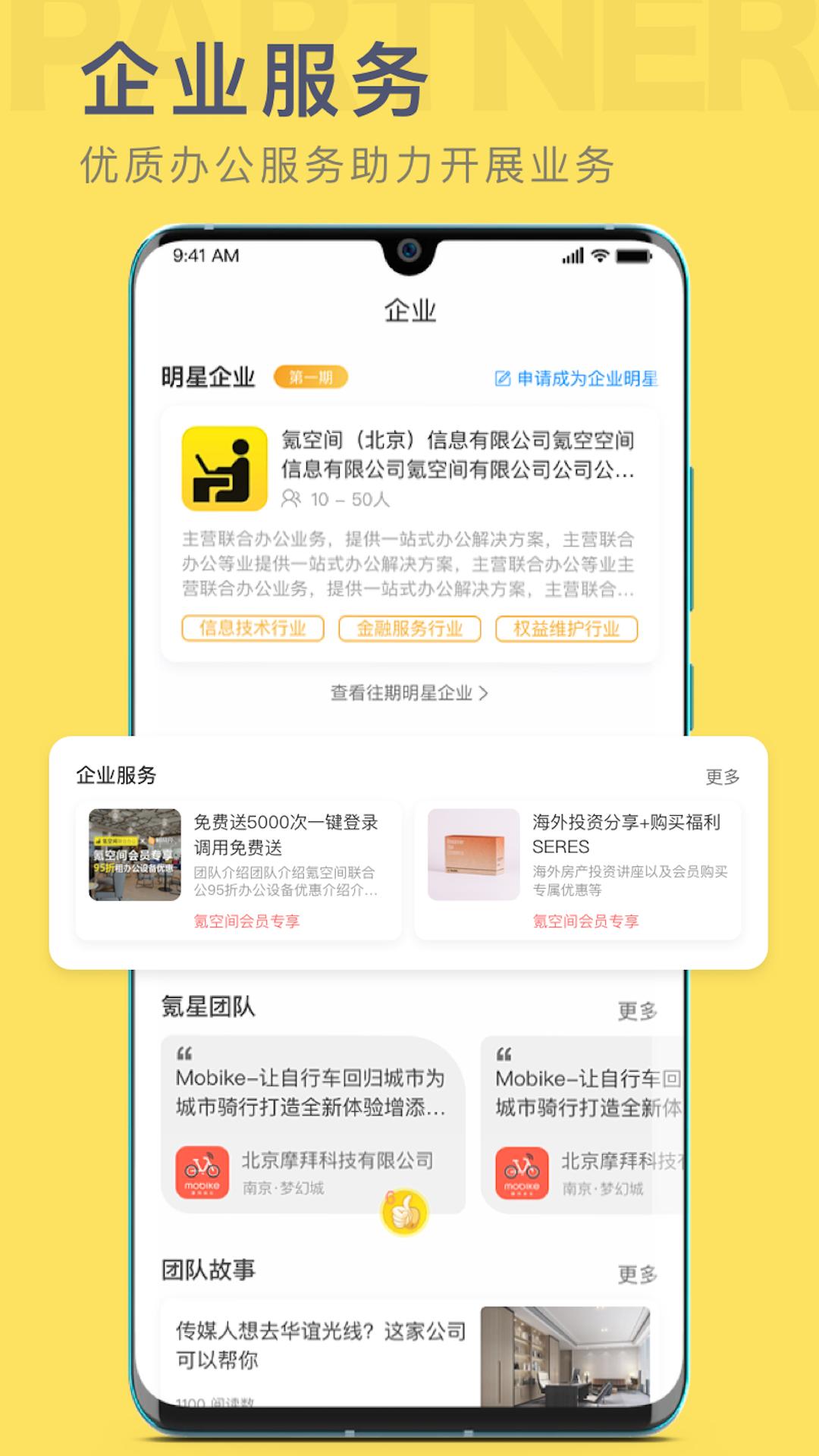Click the Wi-Fi icon in the status bar
The image size is (819, 1456).
599,256
